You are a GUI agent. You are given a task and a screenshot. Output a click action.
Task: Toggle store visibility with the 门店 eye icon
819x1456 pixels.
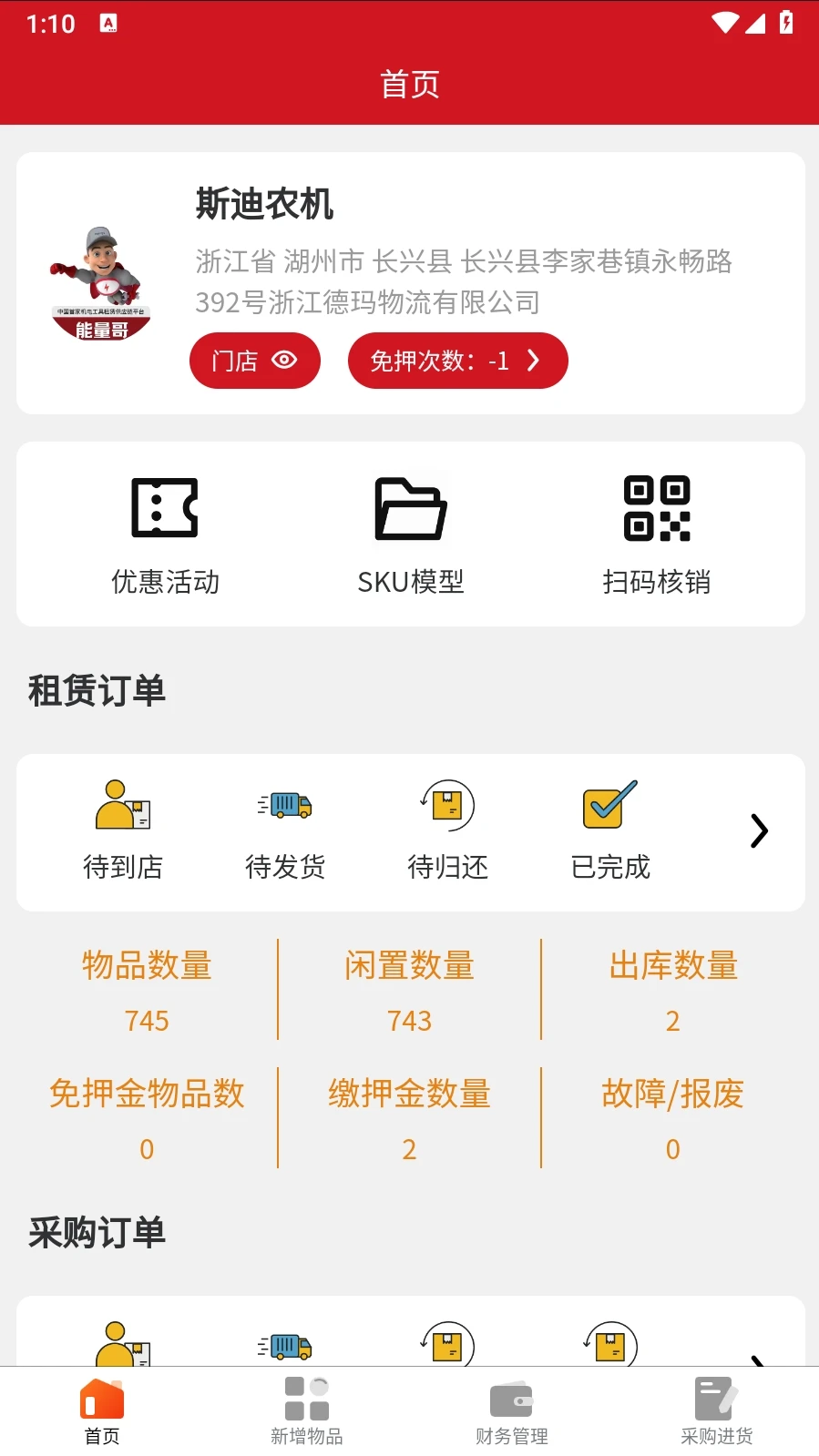pos(254,361)
